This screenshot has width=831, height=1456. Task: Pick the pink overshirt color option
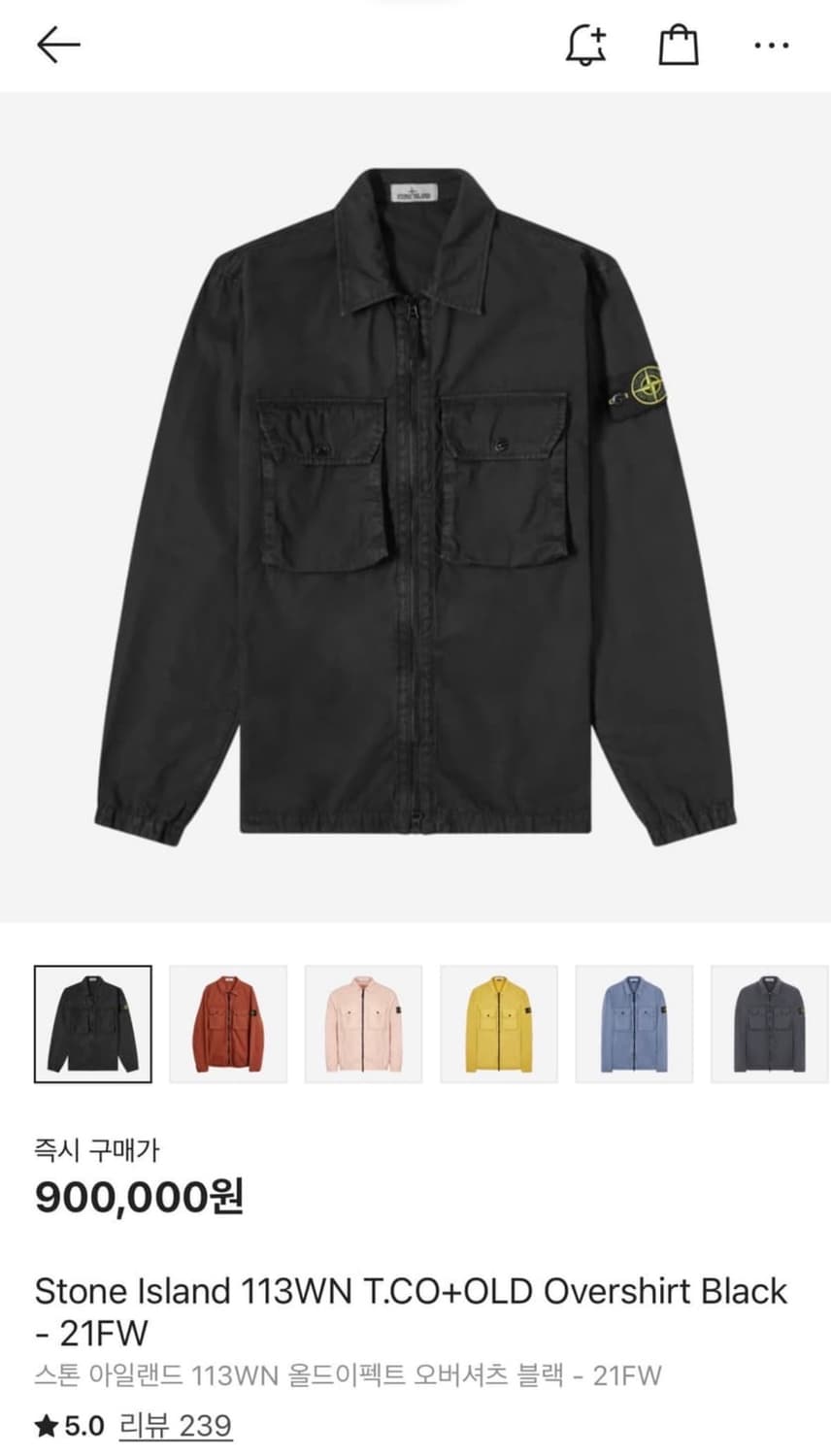(x=364, y=1020)
